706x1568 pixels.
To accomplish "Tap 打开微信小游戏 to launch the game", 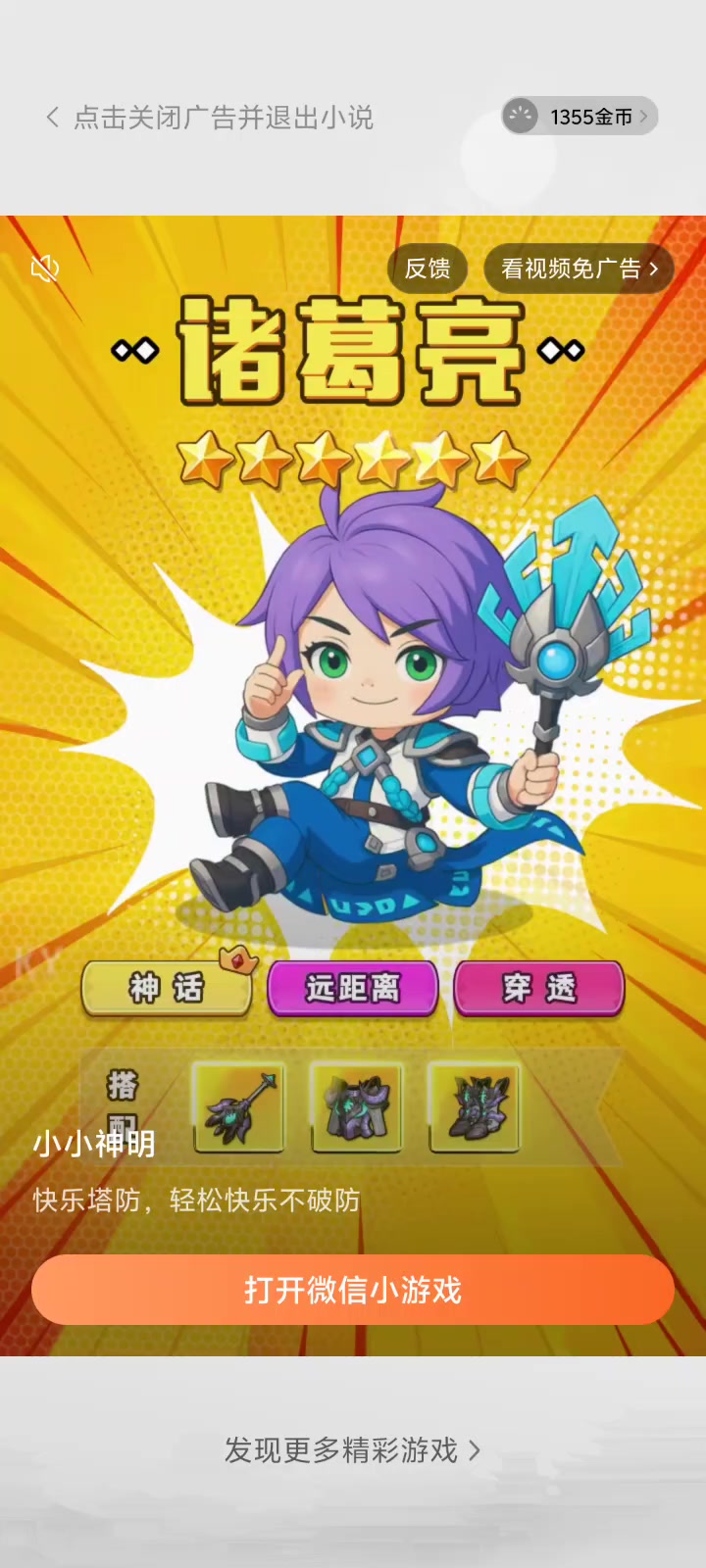I will click(353, 1290).
